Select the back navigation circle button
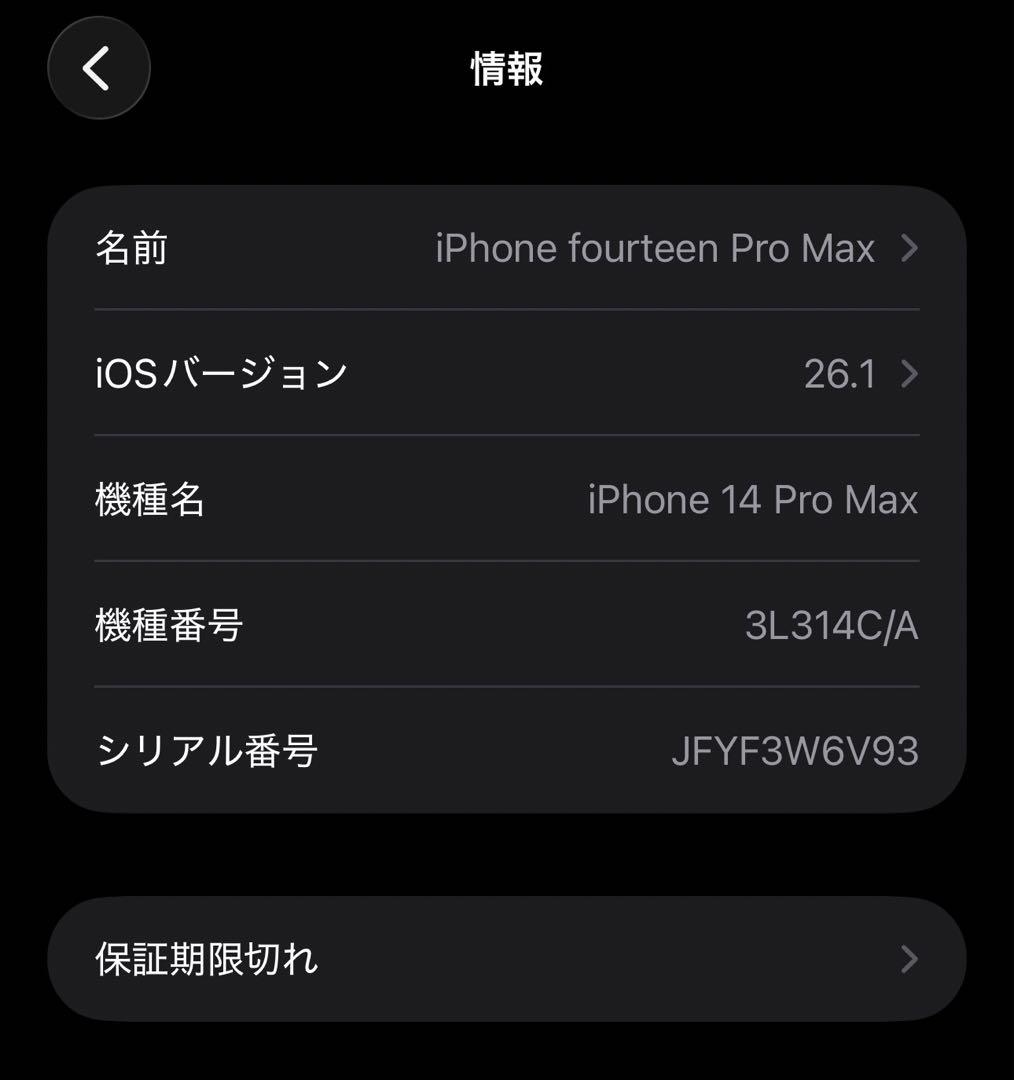 click(x=99, y=67)
